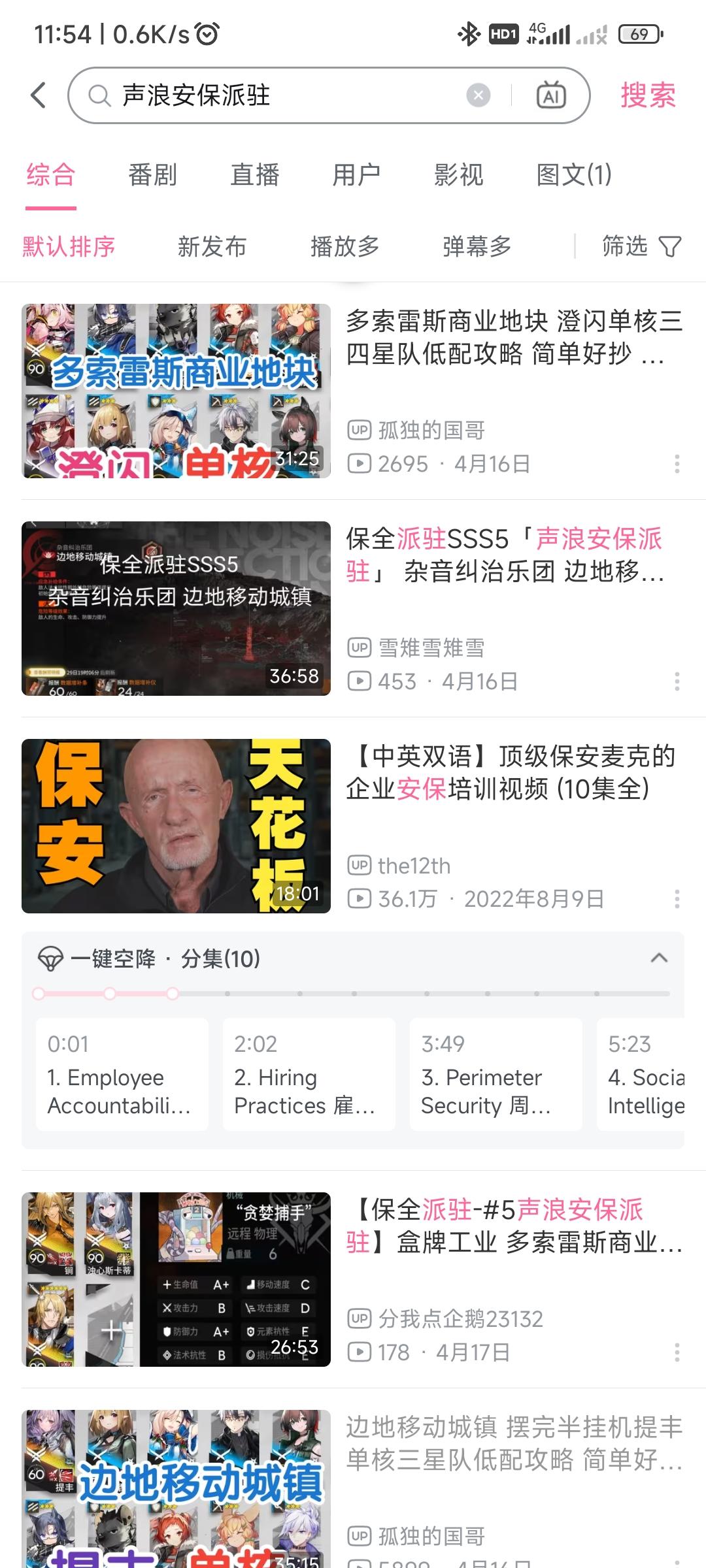Open the 保全派驻SSS5 video by 雪雉雪雉雪
This screenshot has height=1568, width=706.
pos(353,608)
